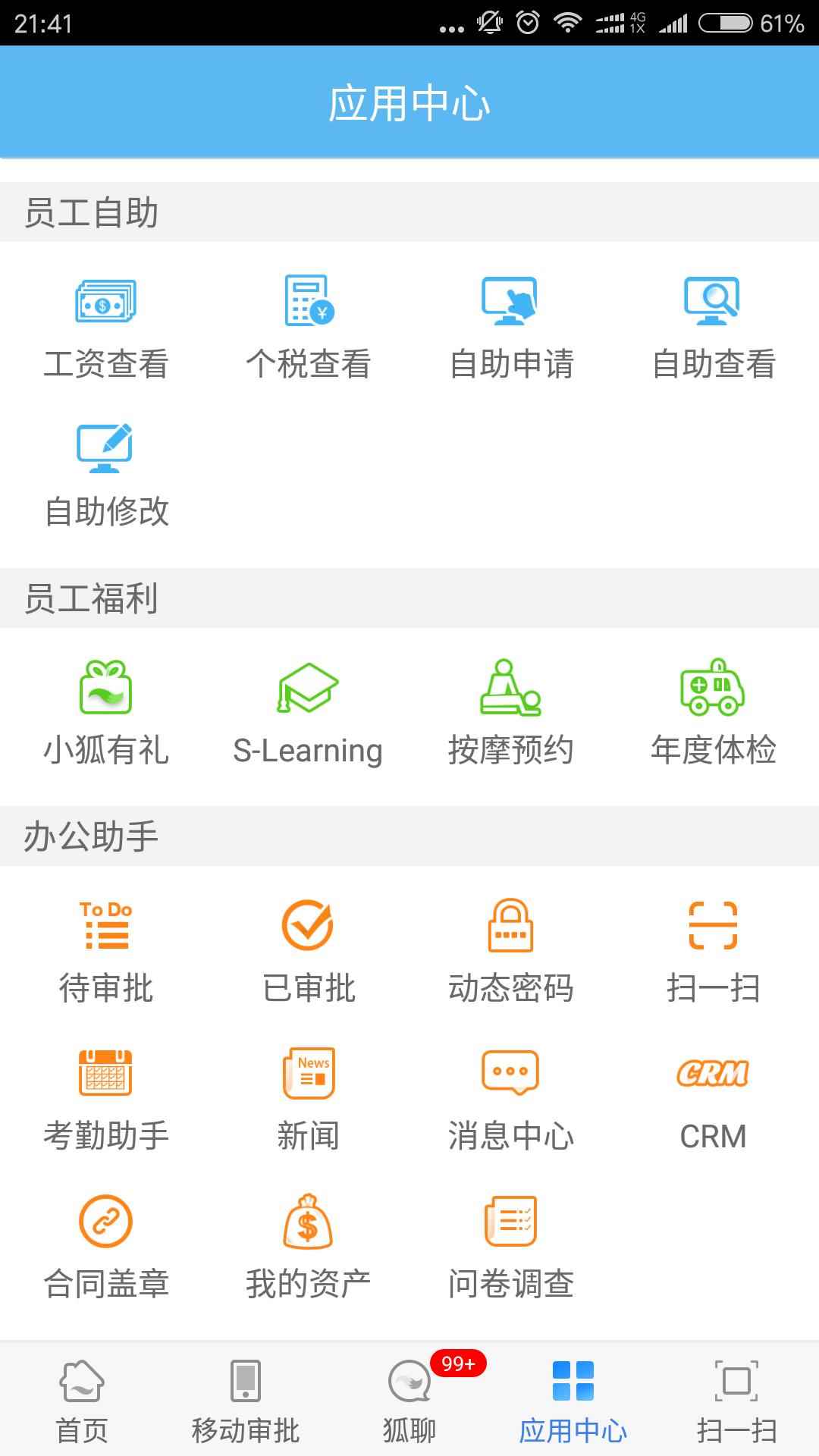This screenshot has width=819, height=1456.
Task: Open 已审批 approved list
Action: point(308,952)
